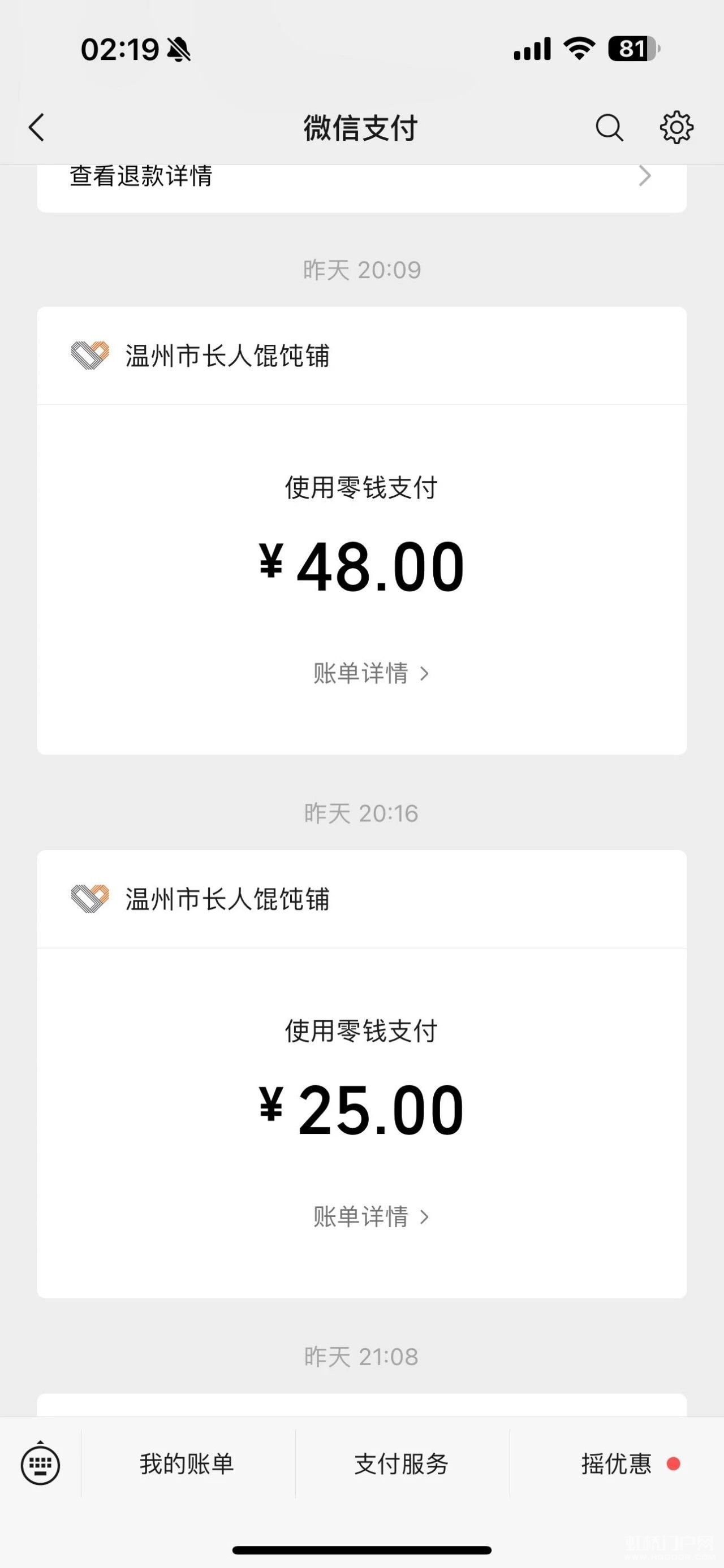Open the settings gear icon
Screen dimensions: 724x1568
676,128
